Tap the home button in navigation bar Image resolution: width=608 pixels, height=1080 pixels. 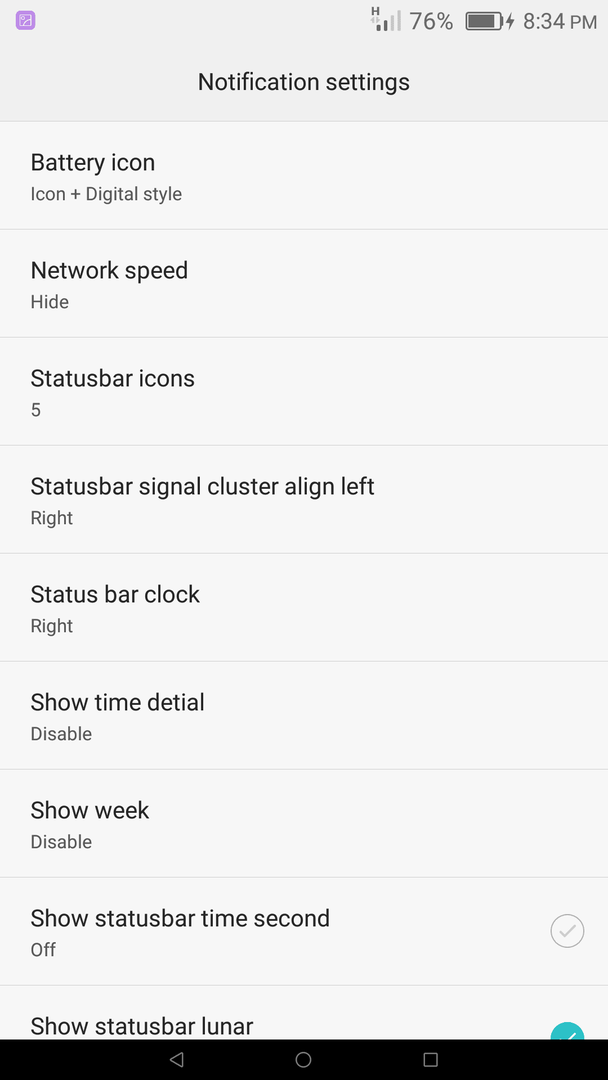304,1059
